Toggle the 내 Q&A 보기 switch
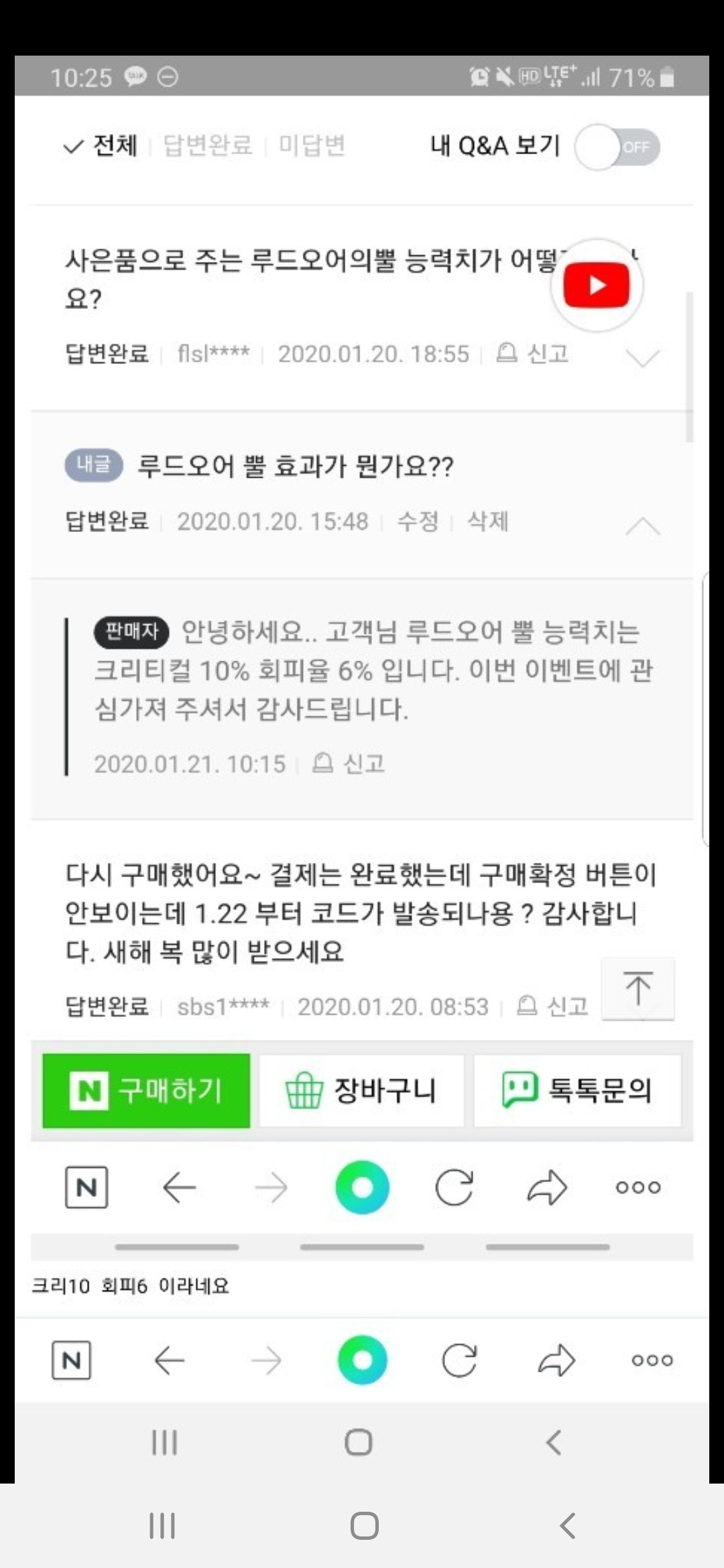Image resolution: width=724 pixels, height=1568 pixels. click(617, 147)
